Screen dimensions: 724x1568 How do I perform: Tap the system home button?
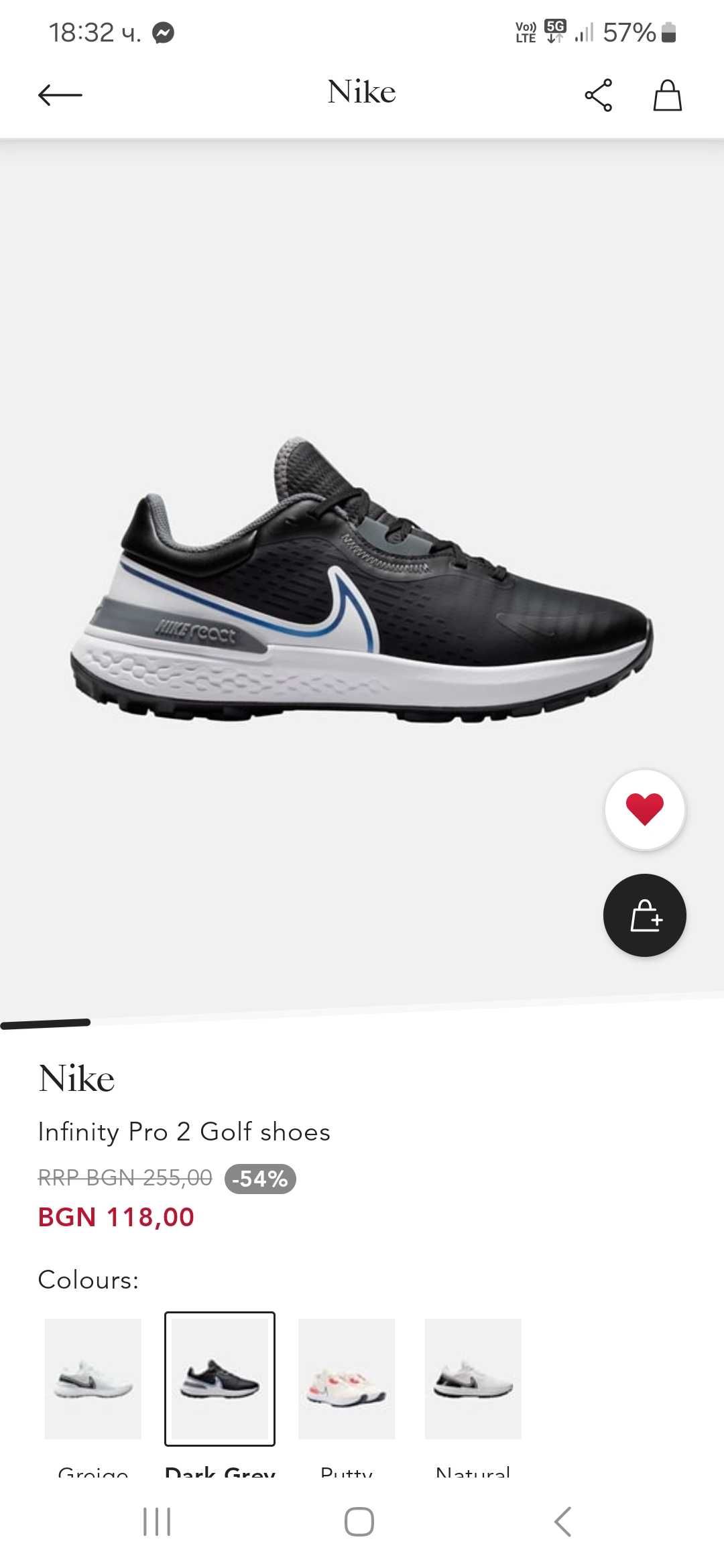[x=359, y=1522]
